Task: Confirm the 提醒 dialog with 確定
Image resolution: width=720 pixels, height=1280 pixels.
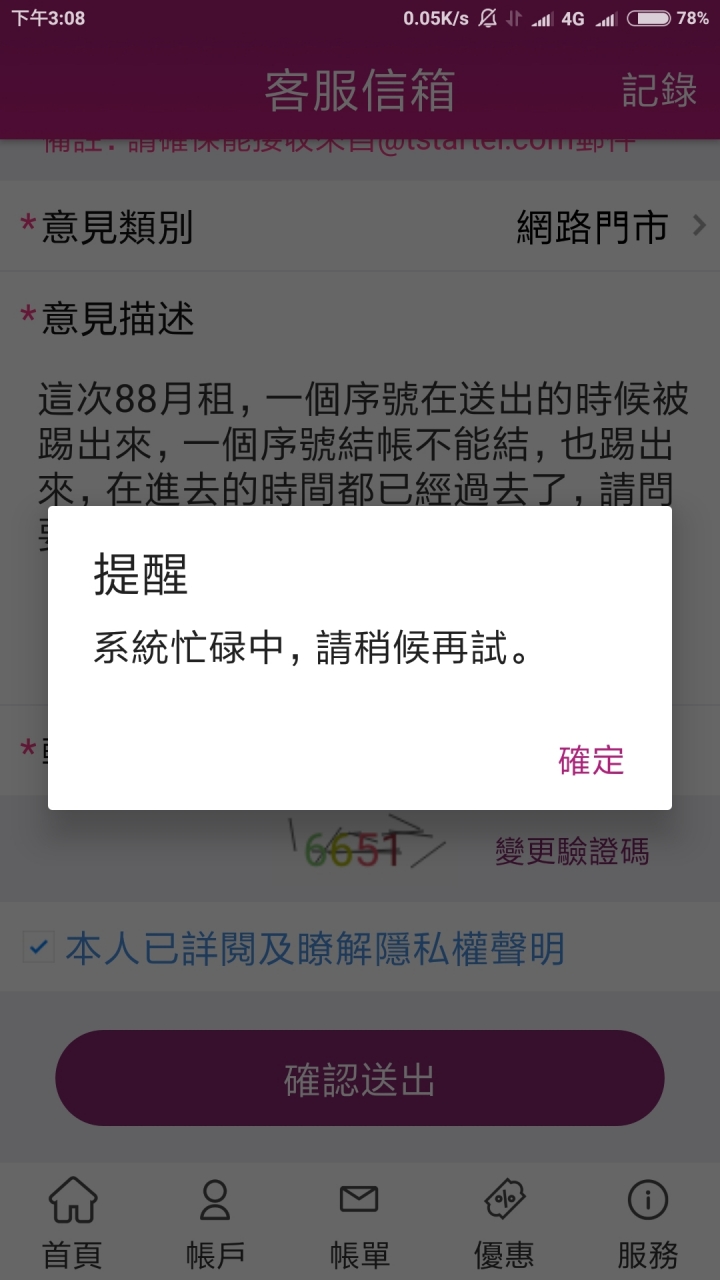Action: tap(591, 761)
